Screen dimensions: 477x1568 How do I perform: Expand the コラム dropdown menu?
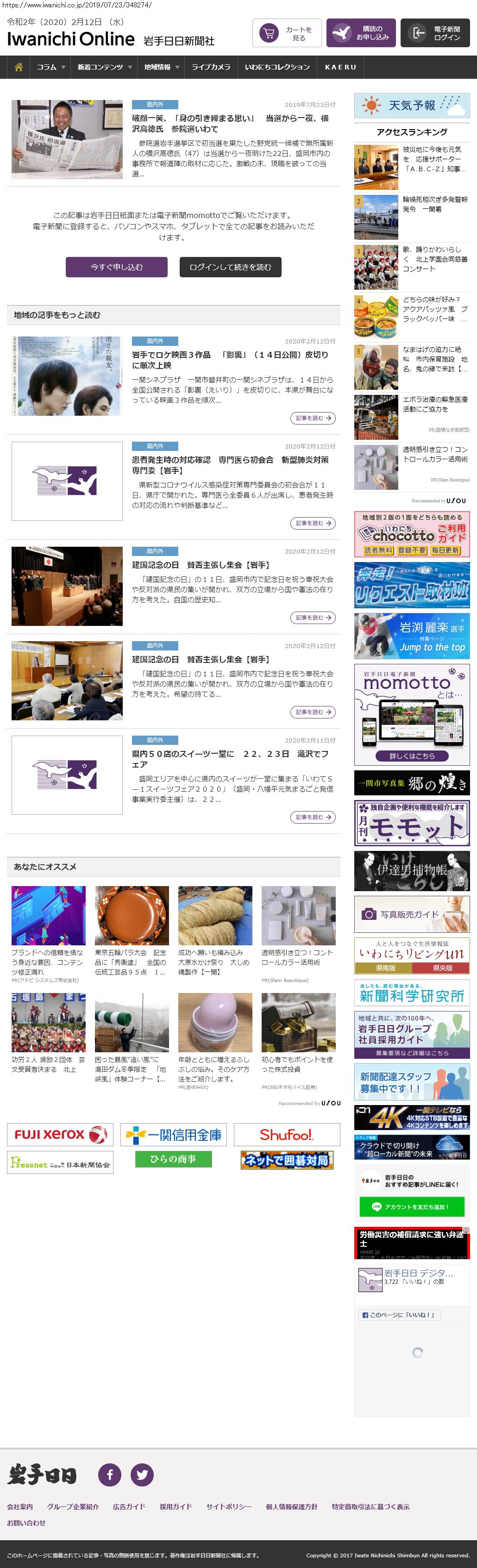pos(50,67)
